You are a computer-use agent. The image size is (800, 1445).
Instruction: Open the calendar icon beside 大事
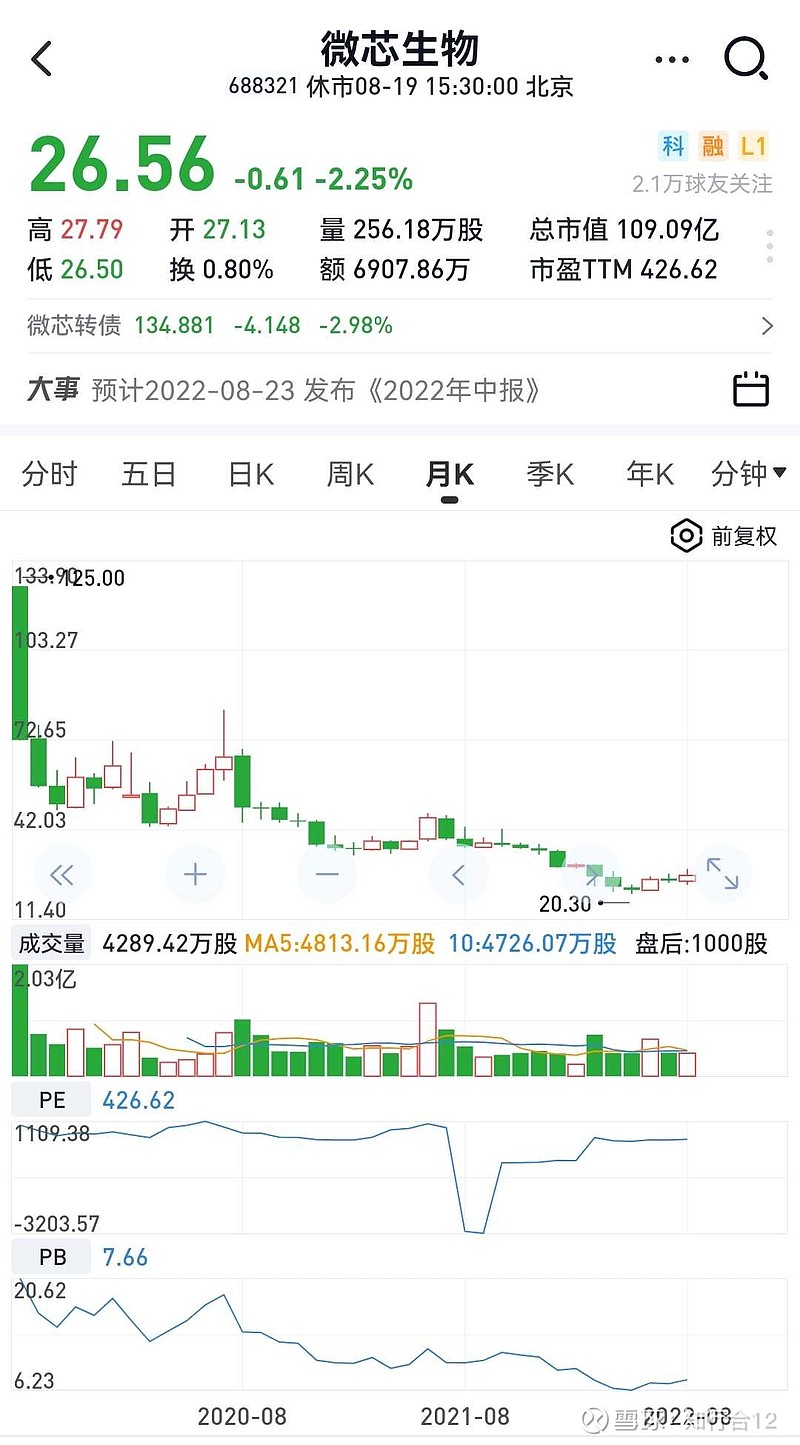(x=751, y=389)
